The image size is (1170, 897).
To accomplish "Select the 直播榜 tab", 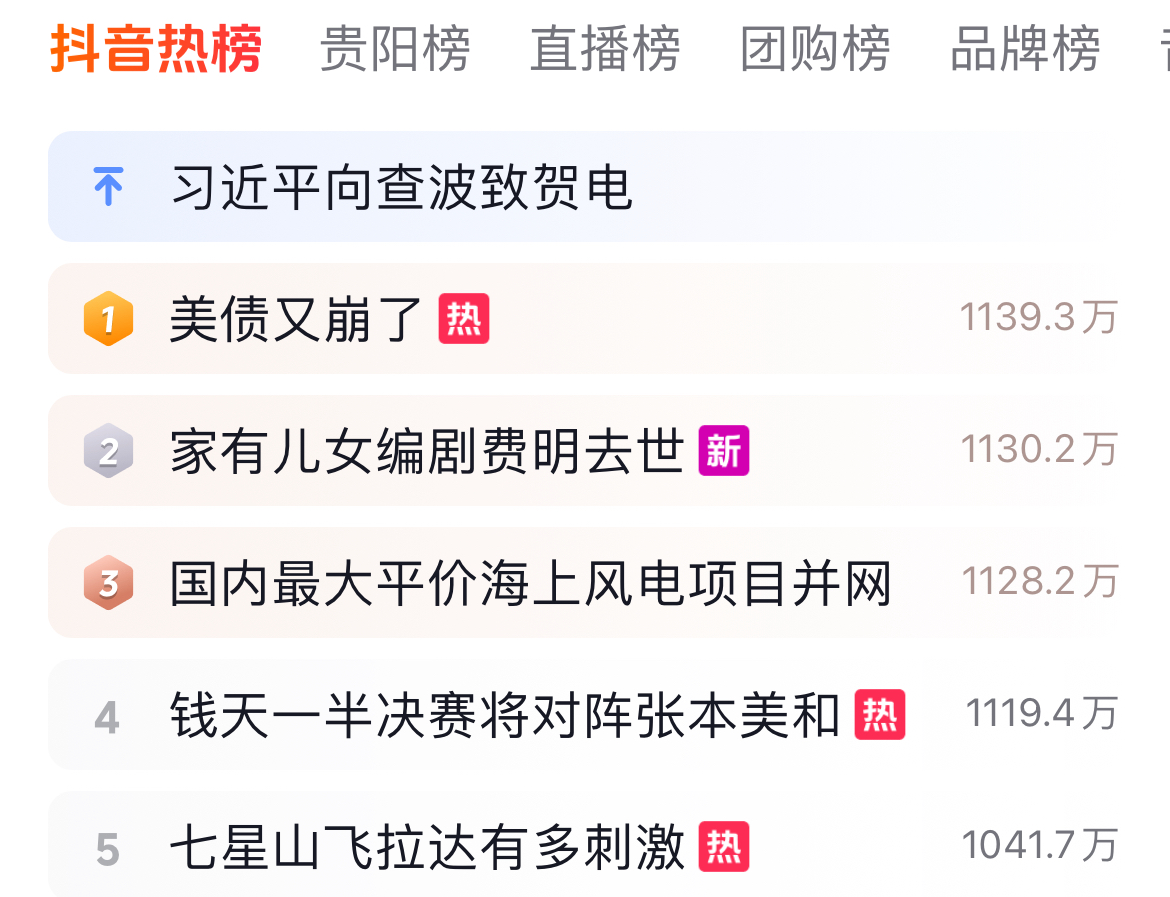I will click(604, 50).
